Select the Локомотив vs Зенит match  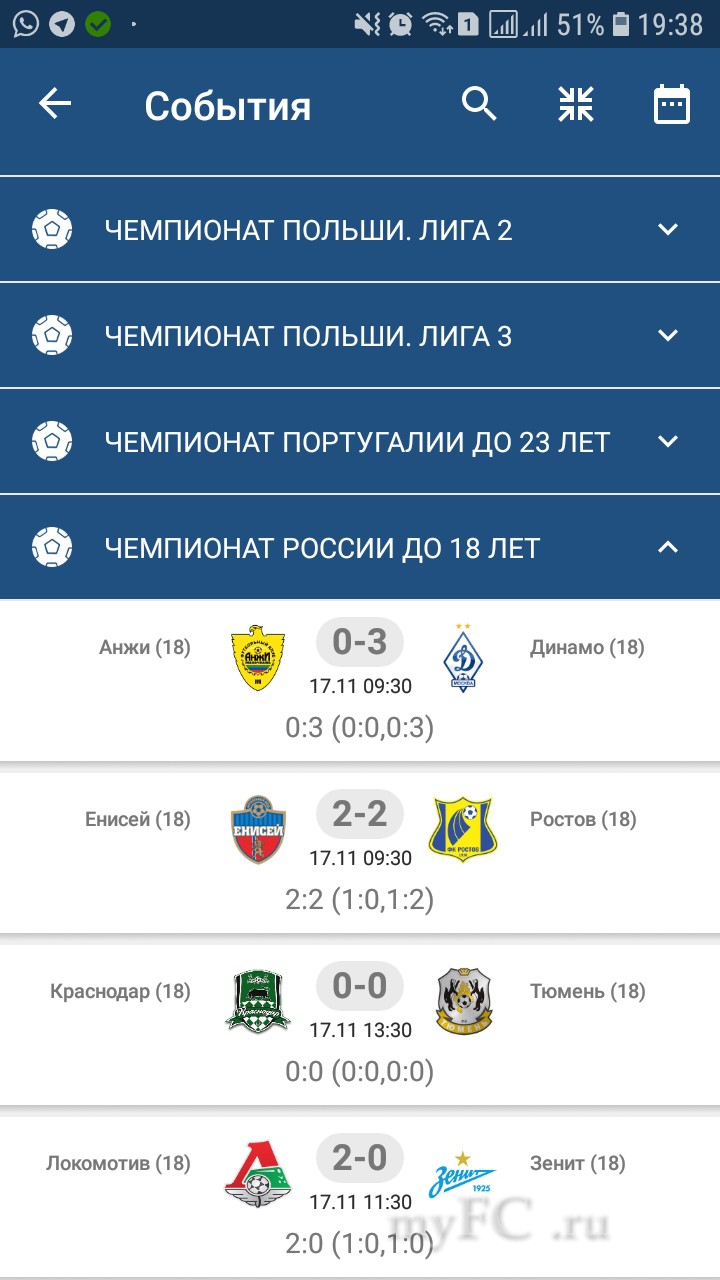tap(360, 1196)
